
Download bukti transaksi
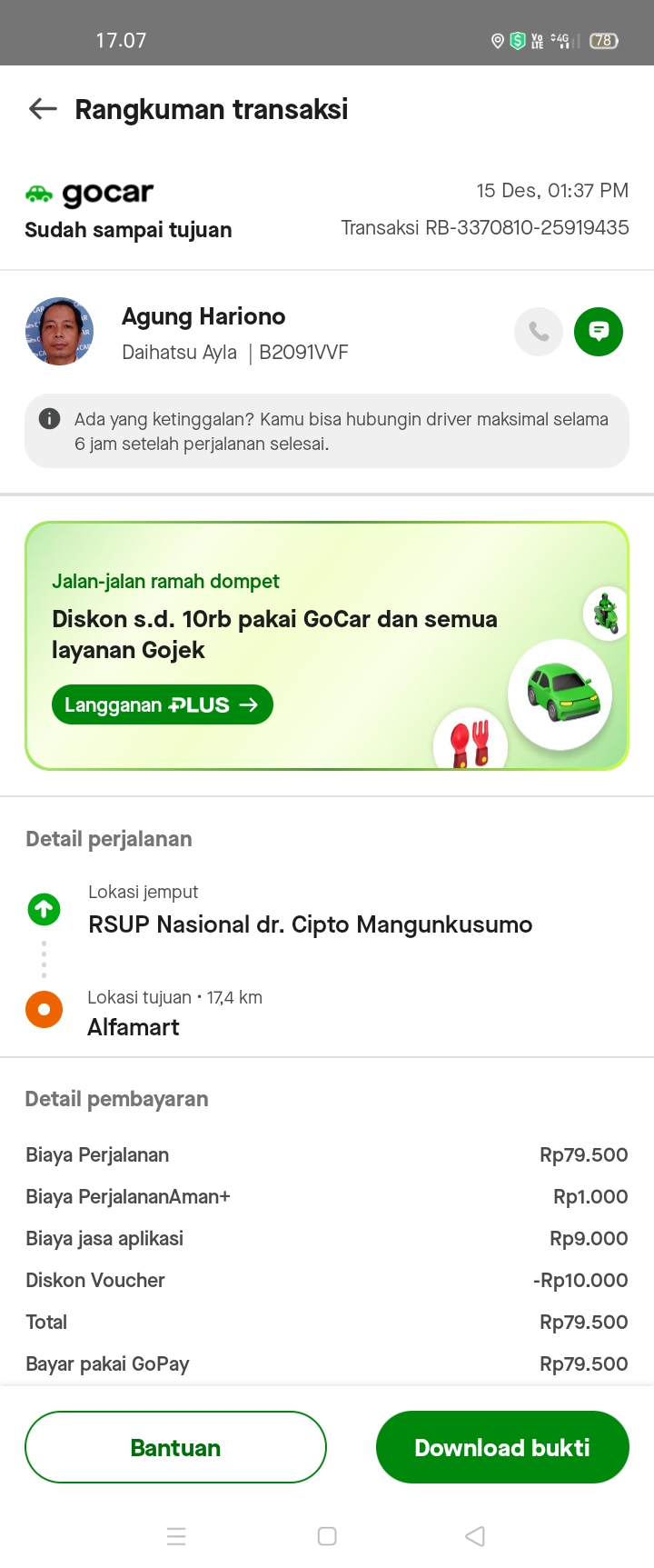coord(502,1447)
